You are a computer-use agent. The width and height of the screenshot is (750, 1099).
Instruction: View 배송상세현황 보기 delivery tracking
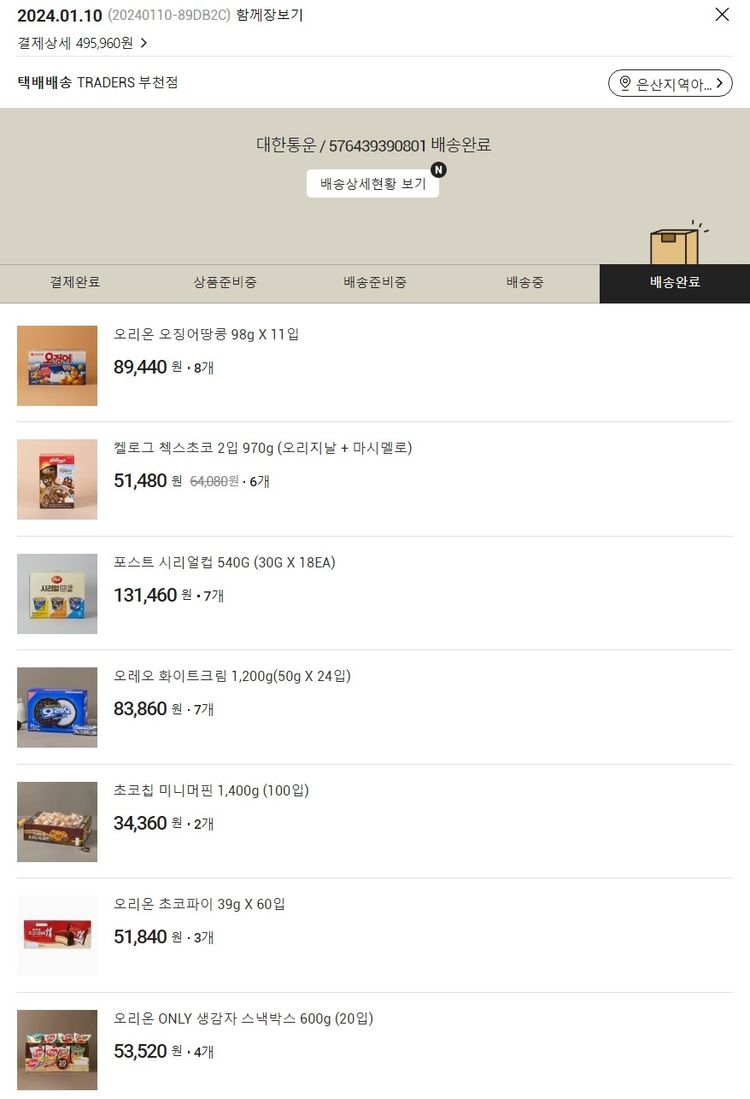373,184
